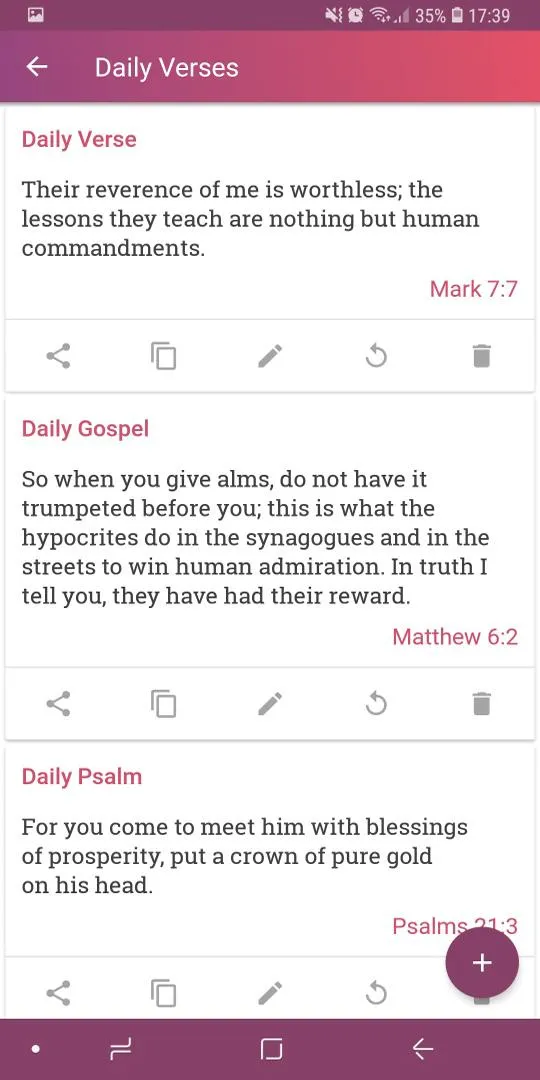
Task: Refresh the Daily Verse card
Action: pos(376,356)
